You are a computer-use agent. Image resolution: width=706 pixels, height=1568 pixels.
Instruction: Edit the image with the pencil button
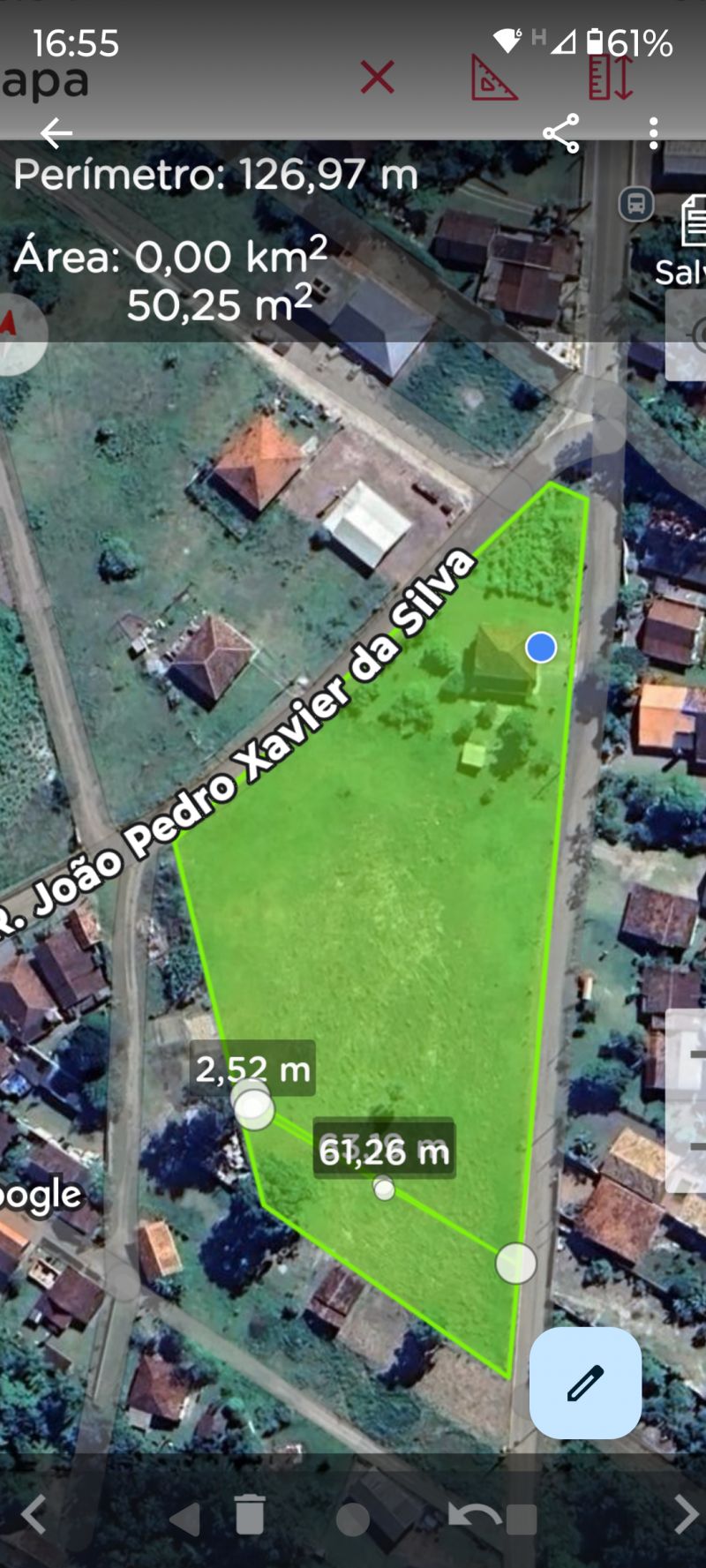point(585,1383)
